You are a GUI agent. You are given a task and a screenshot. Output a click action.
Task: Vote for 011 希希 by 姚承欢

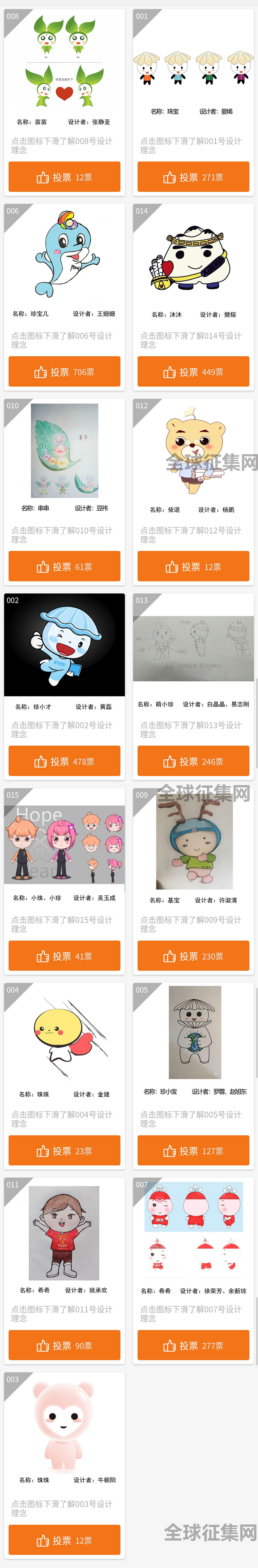point(64,1346)
